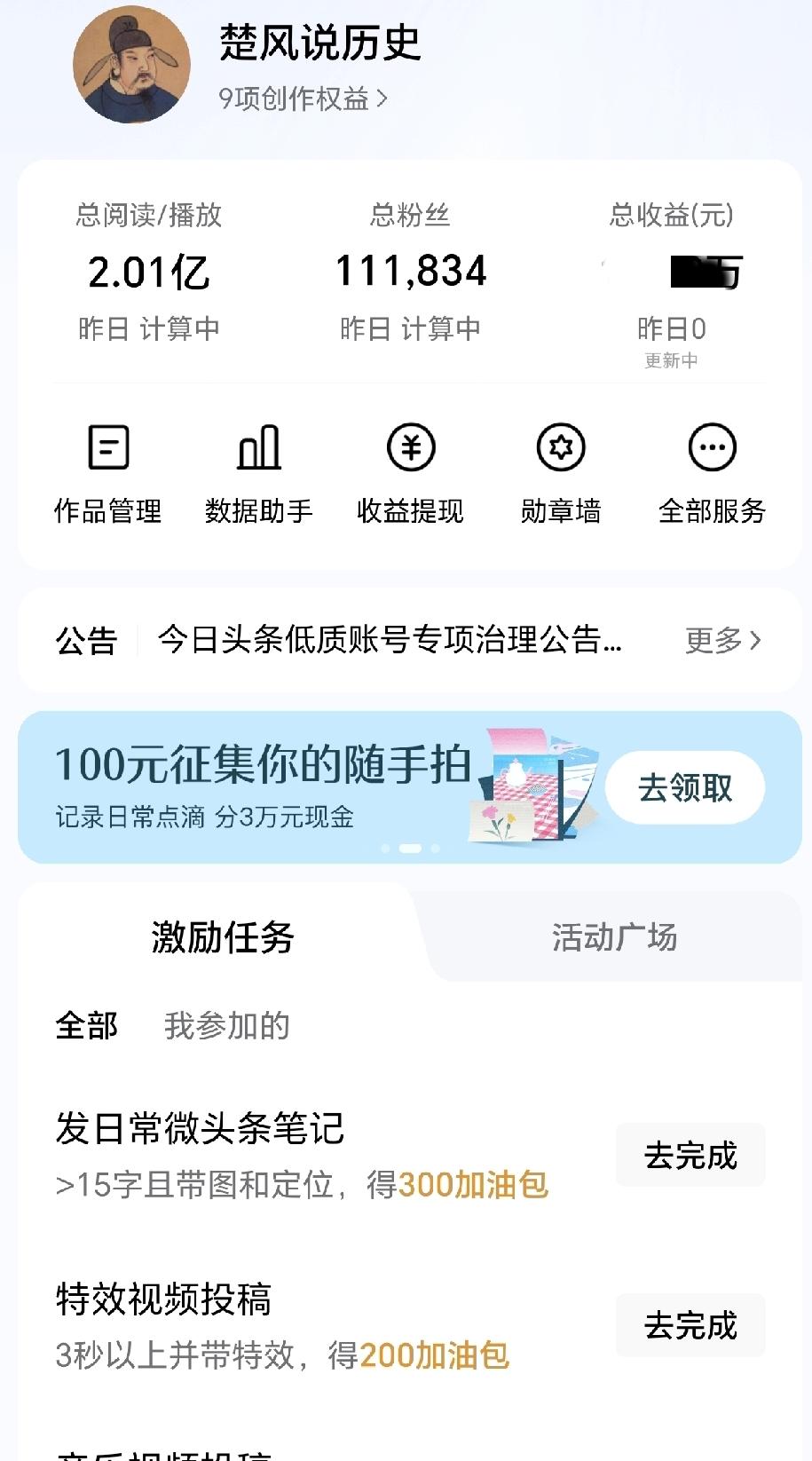Check the 总粉丝 count 111,834
812x1461 pixels.
(411, 271)
